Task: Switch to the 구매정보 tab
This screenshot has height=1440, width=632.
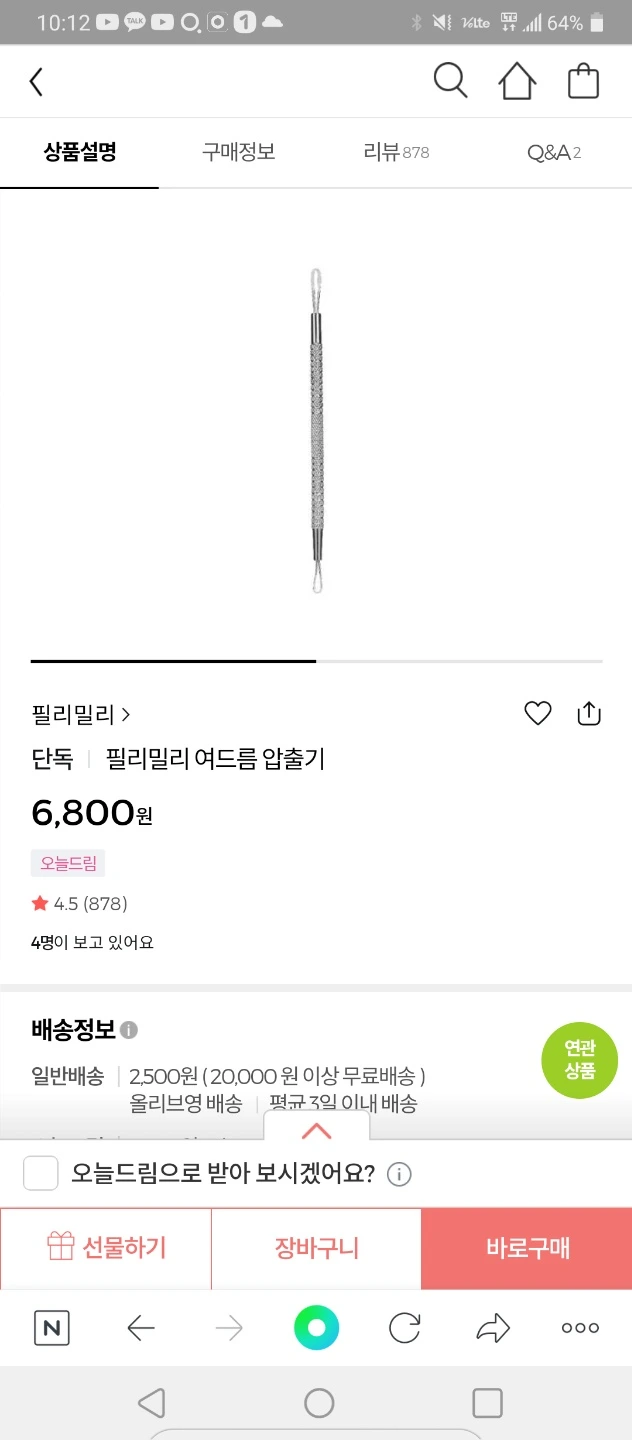Action: [238, 152]
